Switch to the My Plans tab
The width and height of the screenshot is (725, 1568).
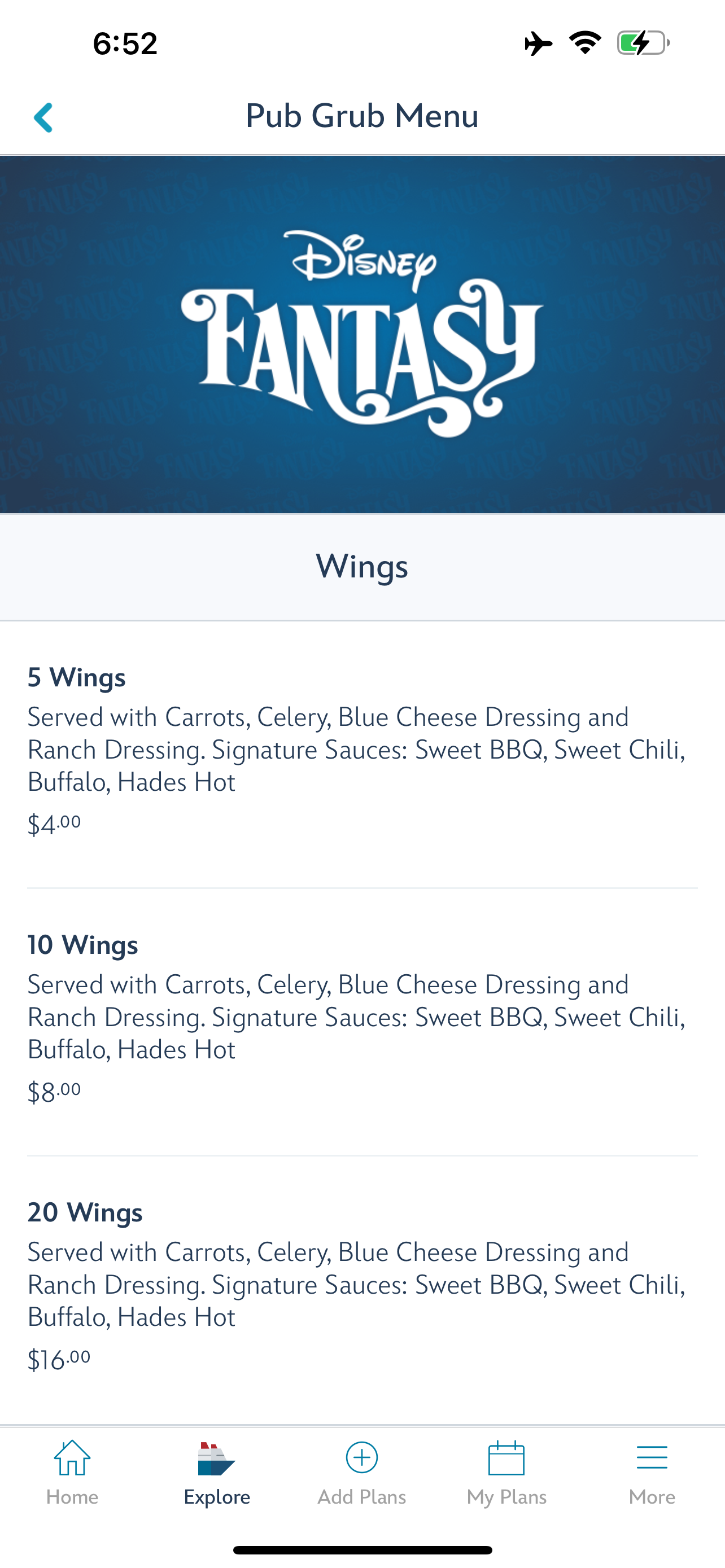click(506, 1472)
